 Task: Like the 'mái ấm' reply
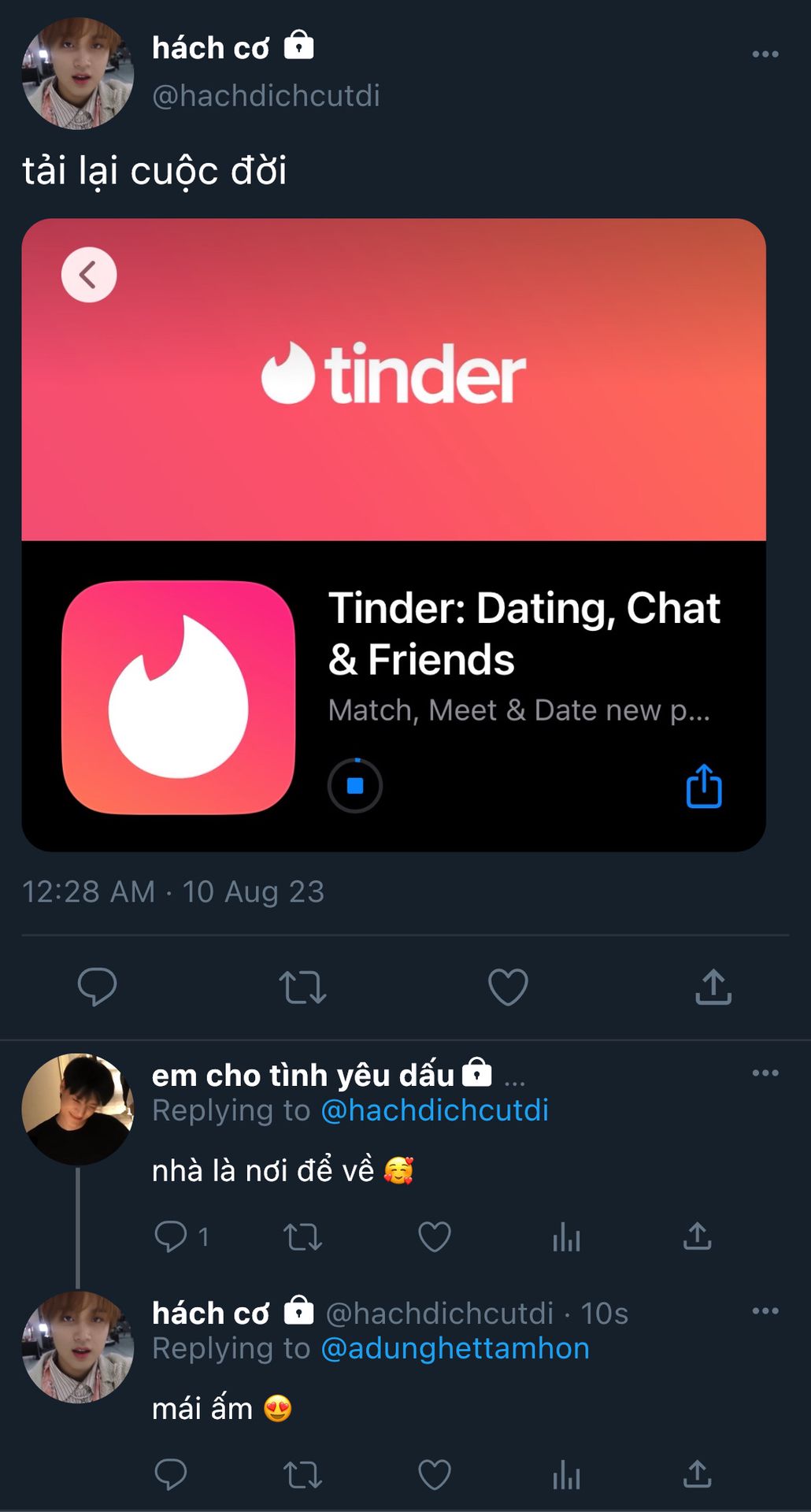pyautogui.click(x=434, y=1475)
